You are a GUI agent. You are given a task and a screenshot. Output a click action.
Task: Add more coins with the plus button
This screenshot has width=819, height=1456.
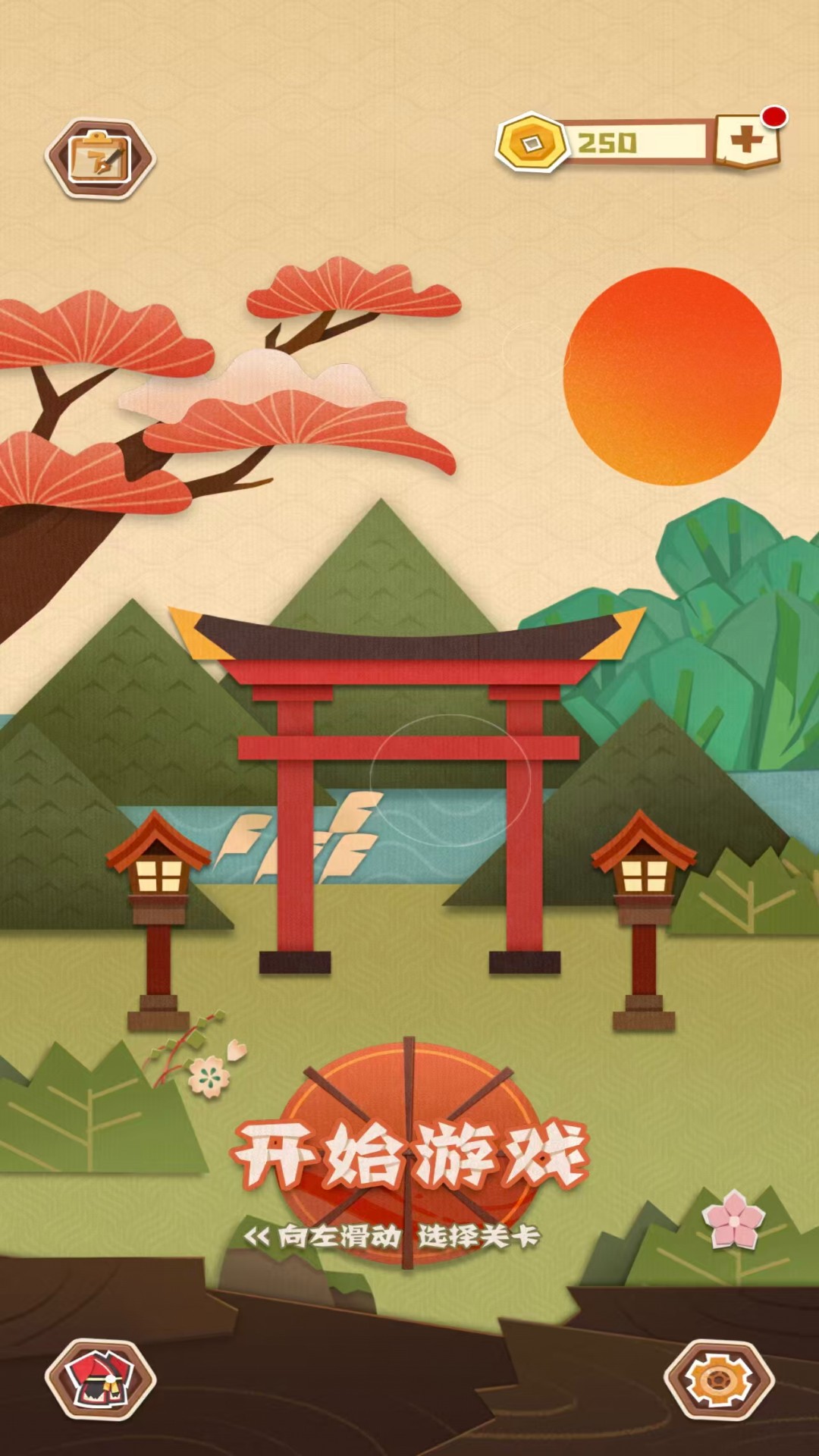click(747, 140)
